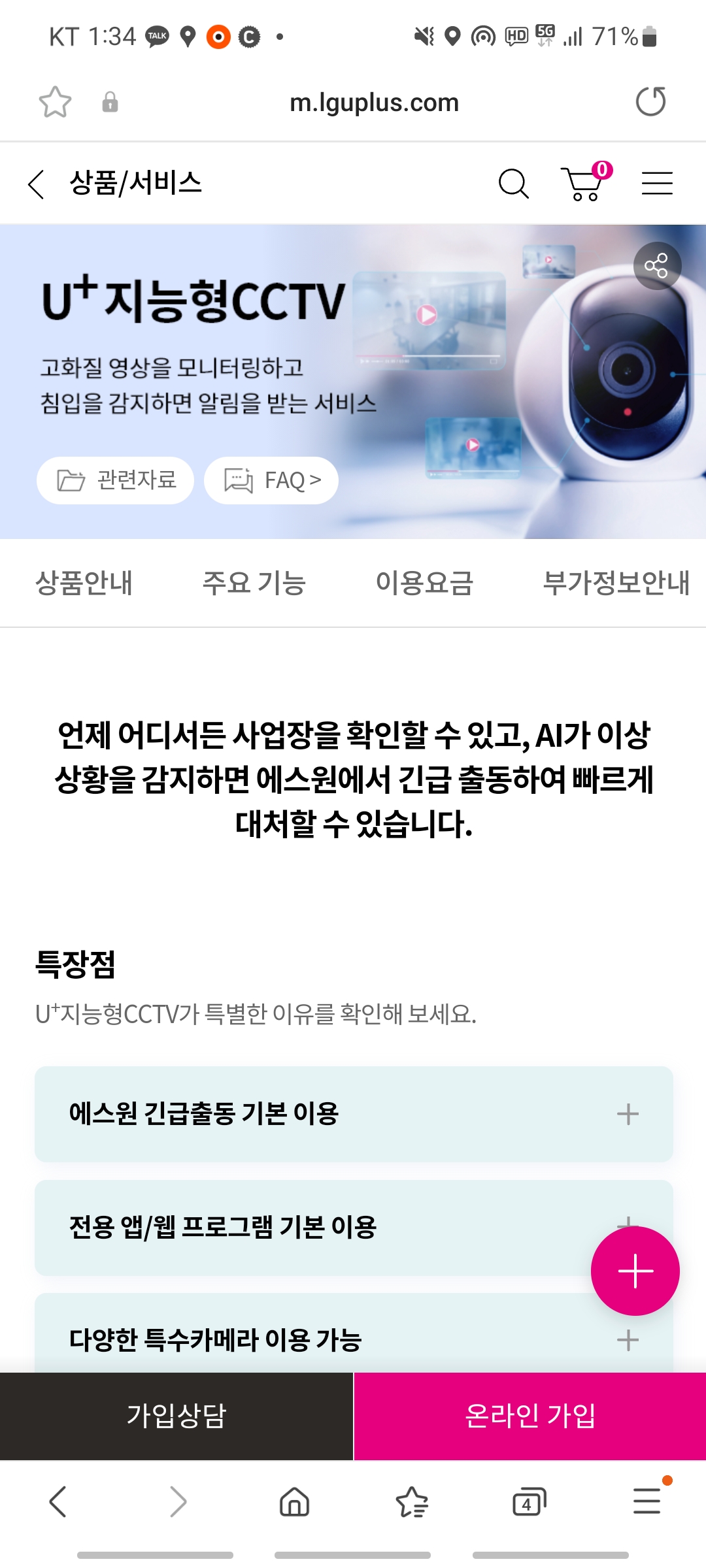This screenshot has height=1568, width=706.
Task: Request 가입상담 consultation
Action: (x=176, y=1416)
